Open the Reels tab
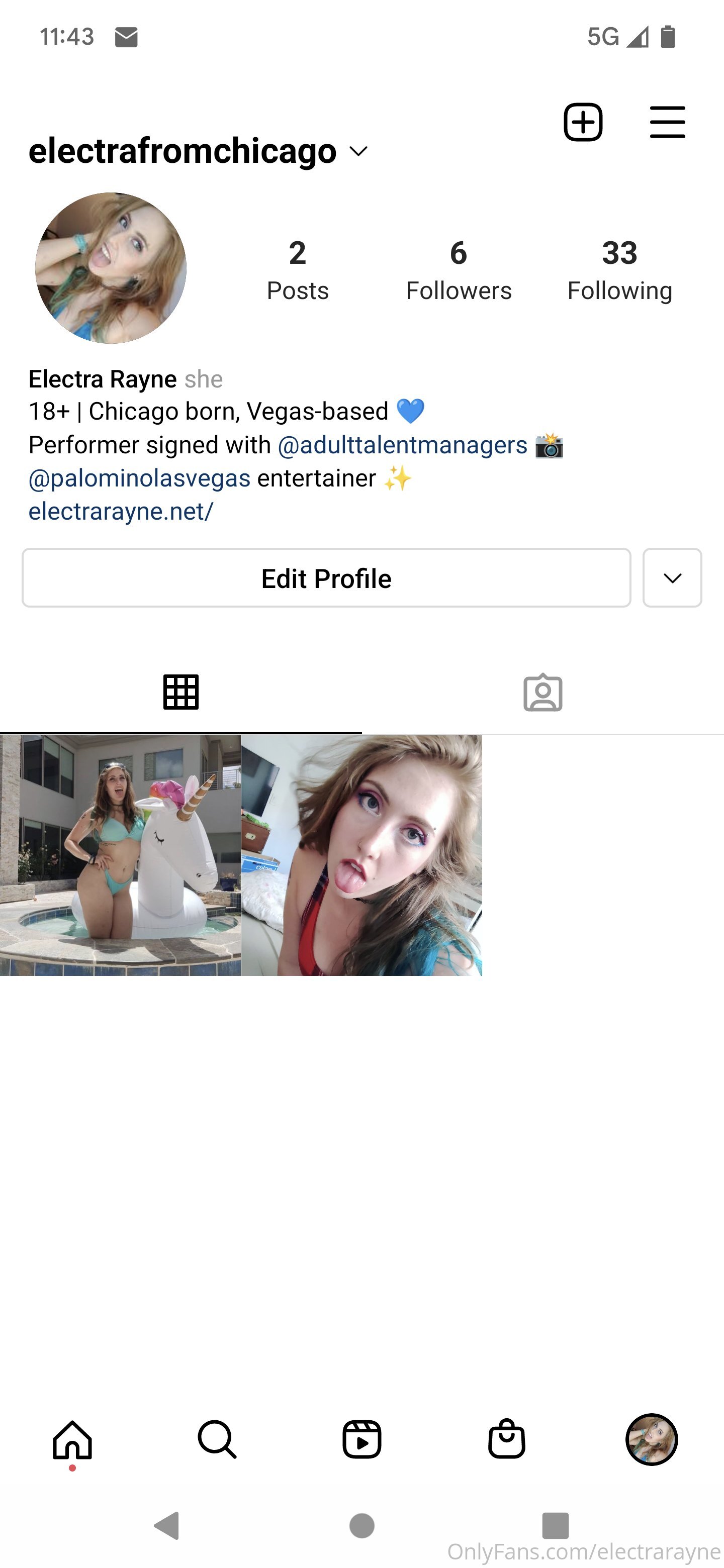The width and height of the screenshot is (724, 1568). click(x=361, y=1439)
